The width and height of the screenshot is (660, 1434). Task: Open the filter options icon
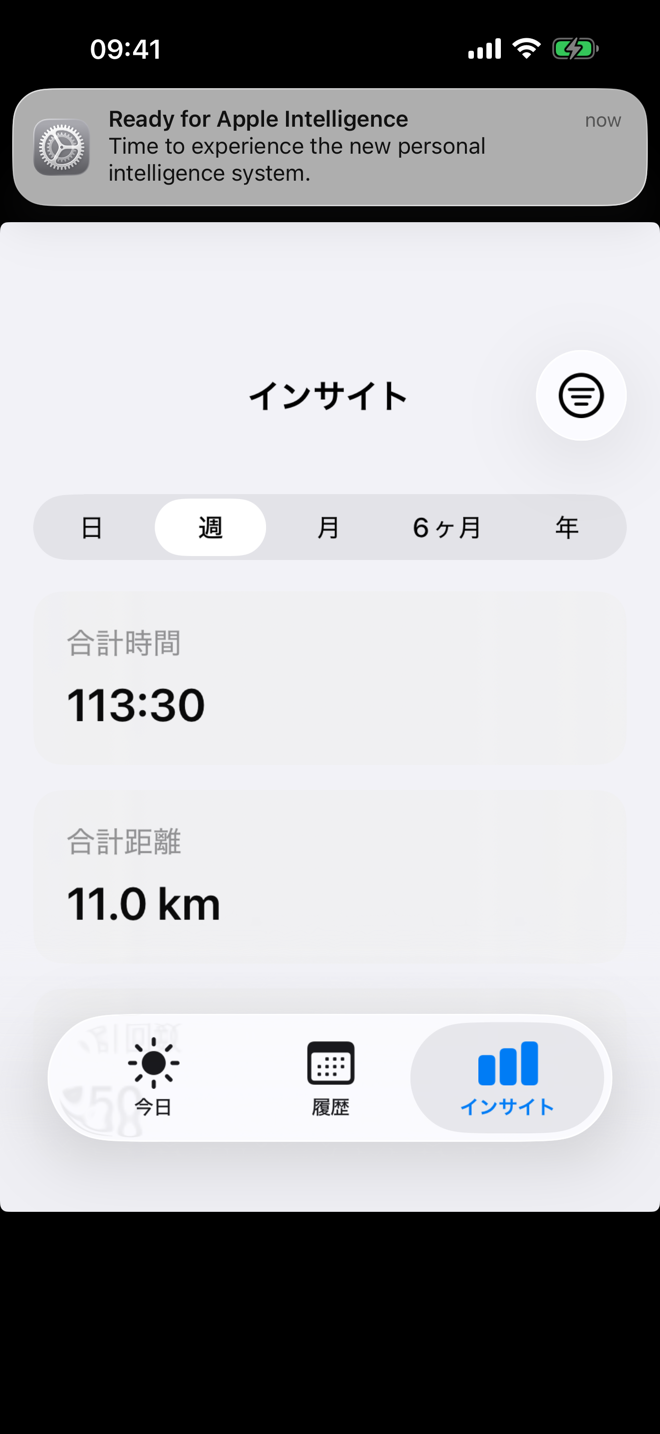[581, 396]
